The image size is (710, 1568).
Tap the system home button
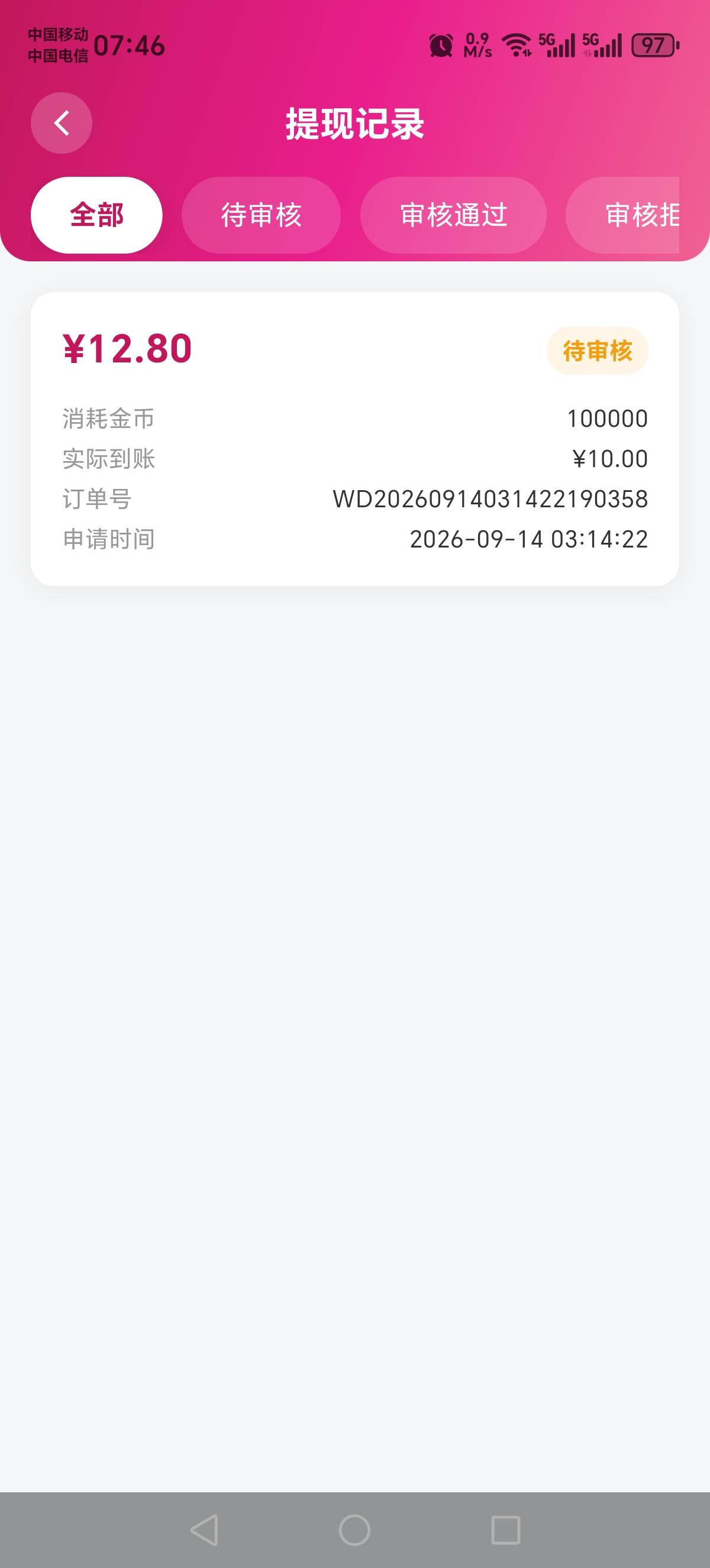point(354,1530)
